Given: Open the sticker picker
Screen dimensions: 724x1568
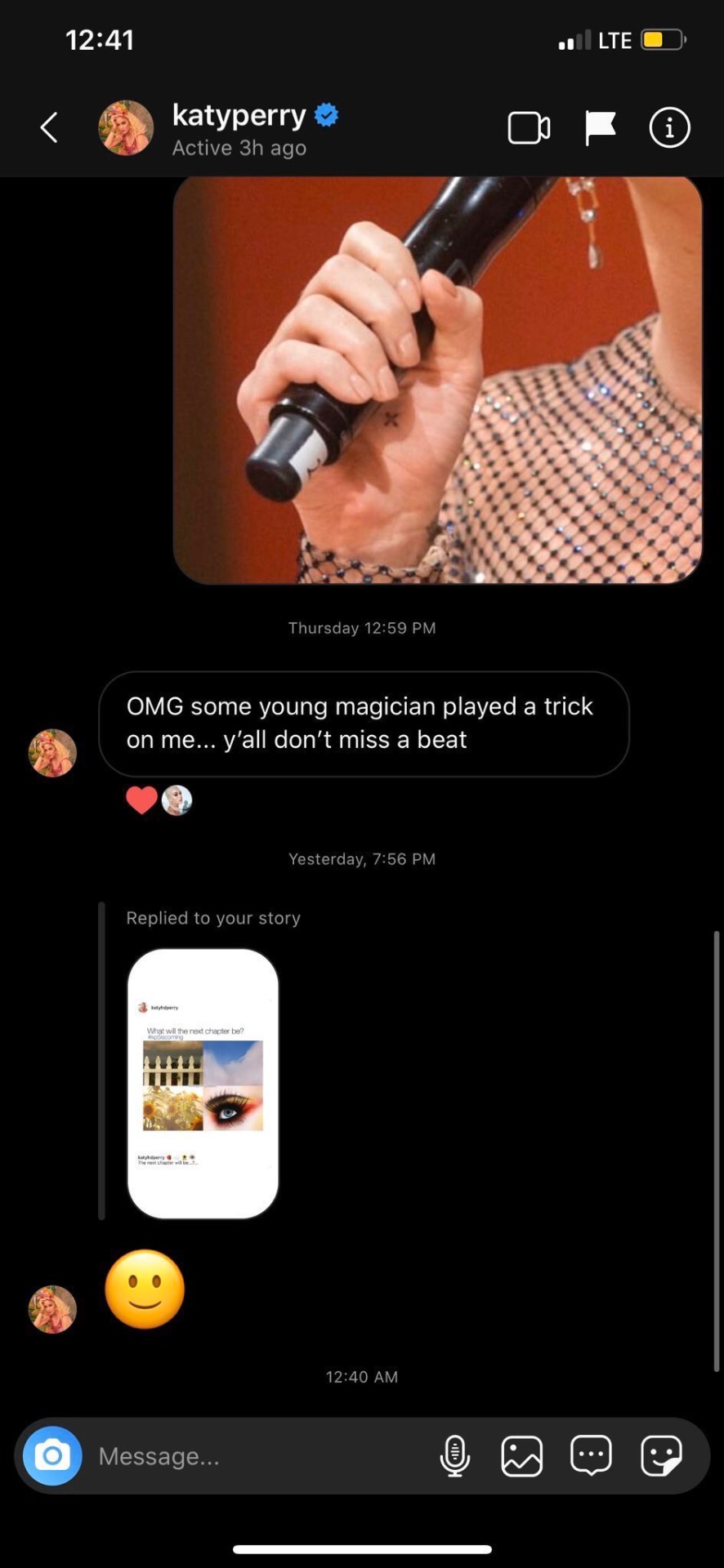Looking at the screenshot, I should [661, 1455].
